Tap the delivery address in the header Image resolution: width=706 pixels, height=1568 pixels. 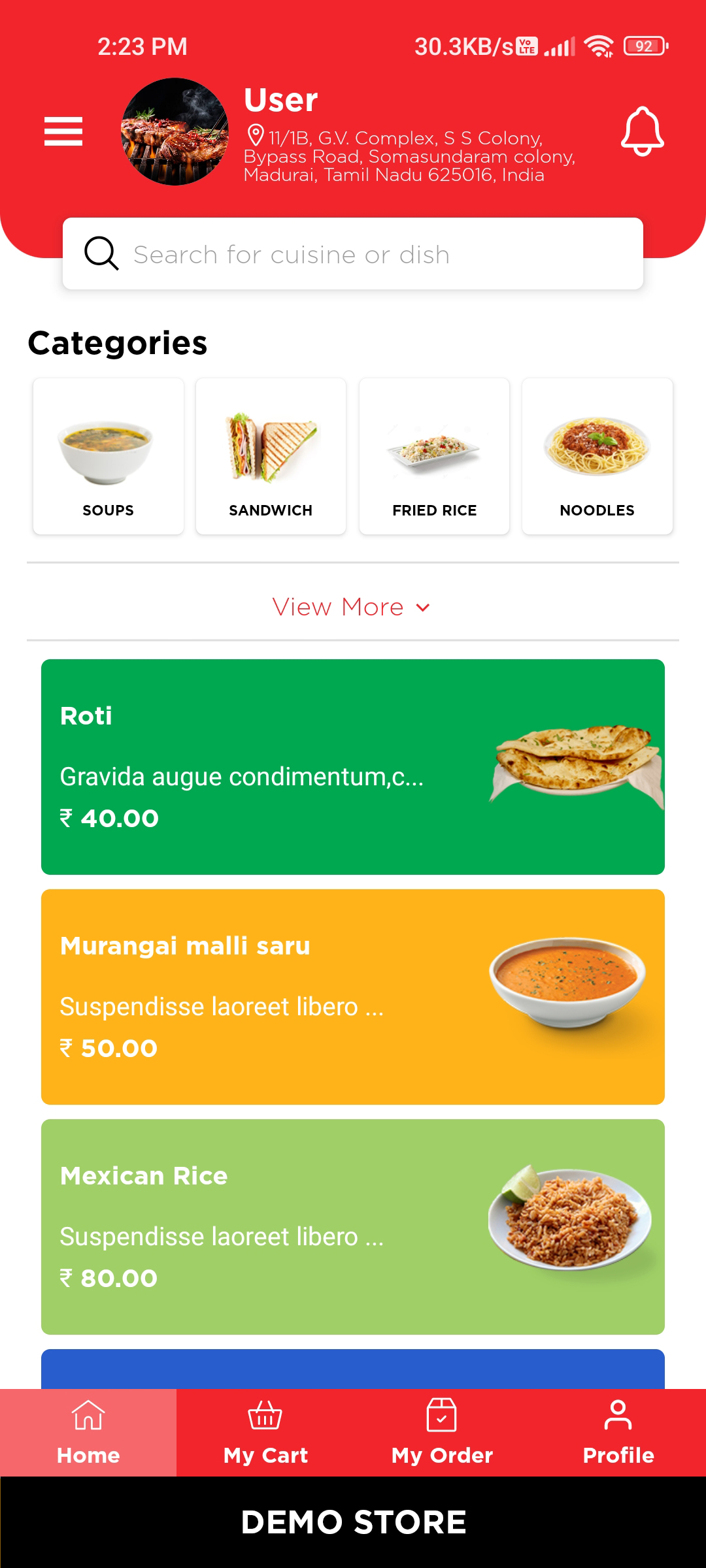tap(409, 157)
